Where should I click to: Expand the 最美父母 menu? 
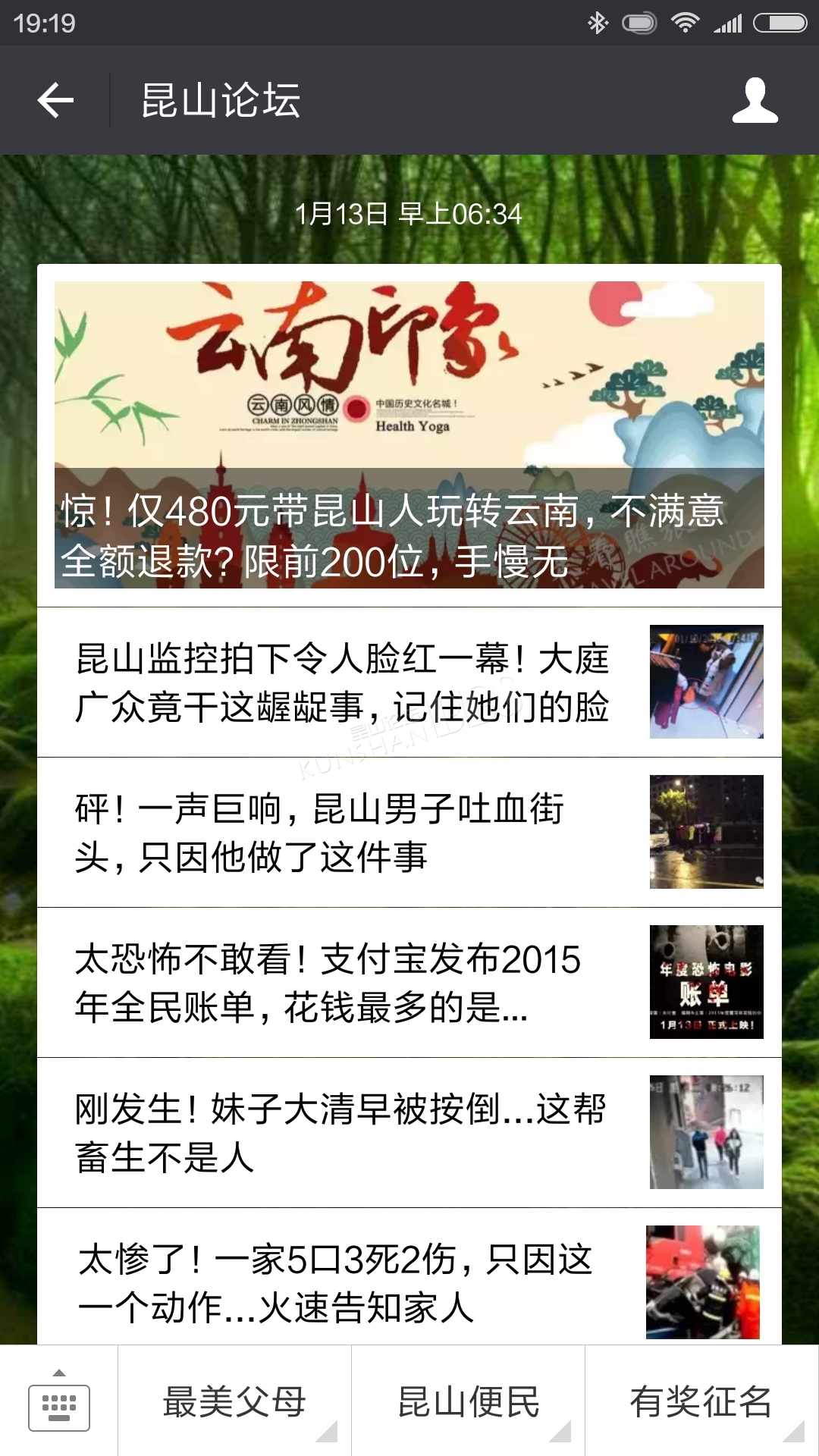click(x=234, y=1401)
